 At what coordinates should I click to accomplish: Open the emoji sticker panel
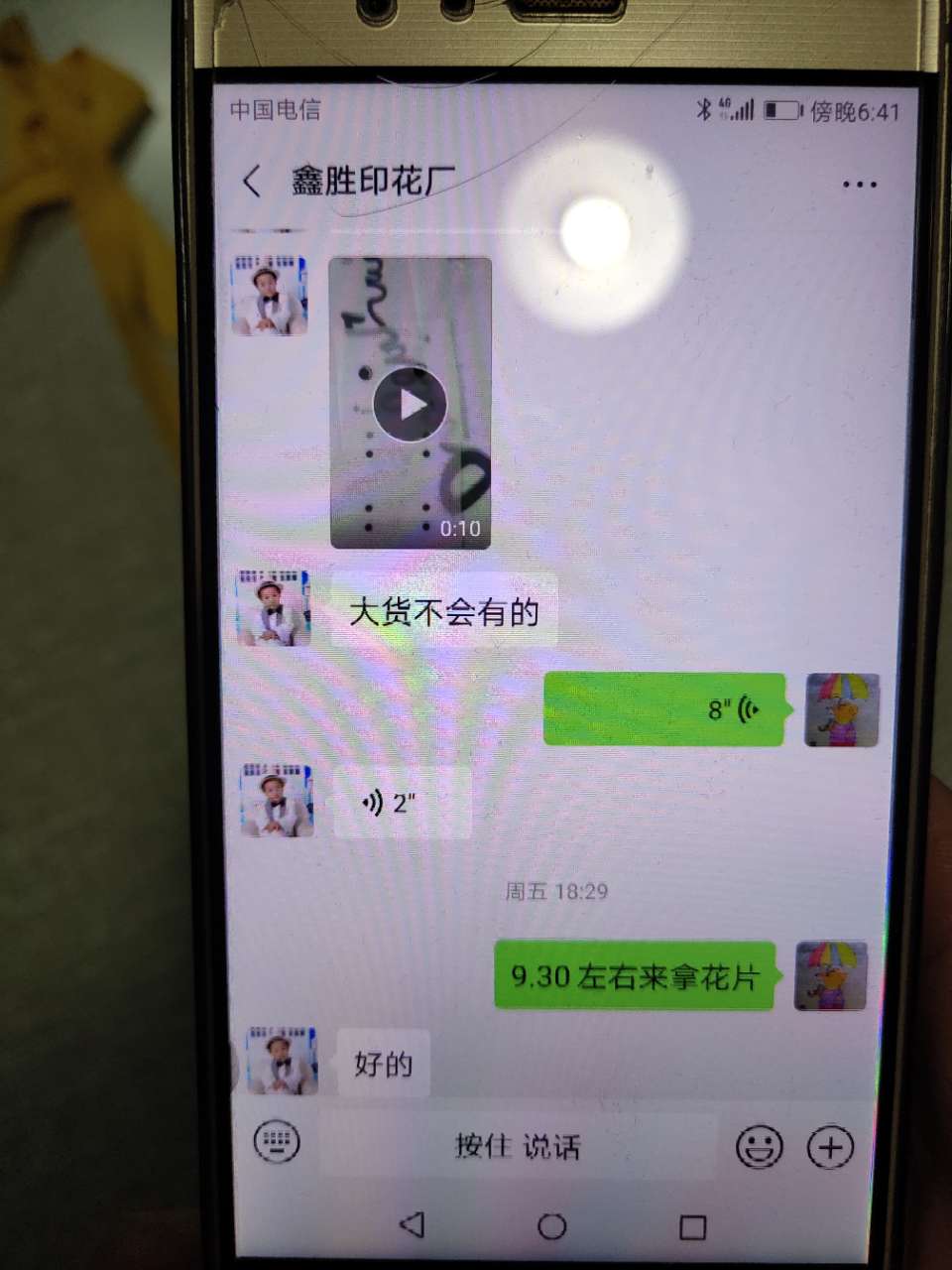click(759, 1148)
